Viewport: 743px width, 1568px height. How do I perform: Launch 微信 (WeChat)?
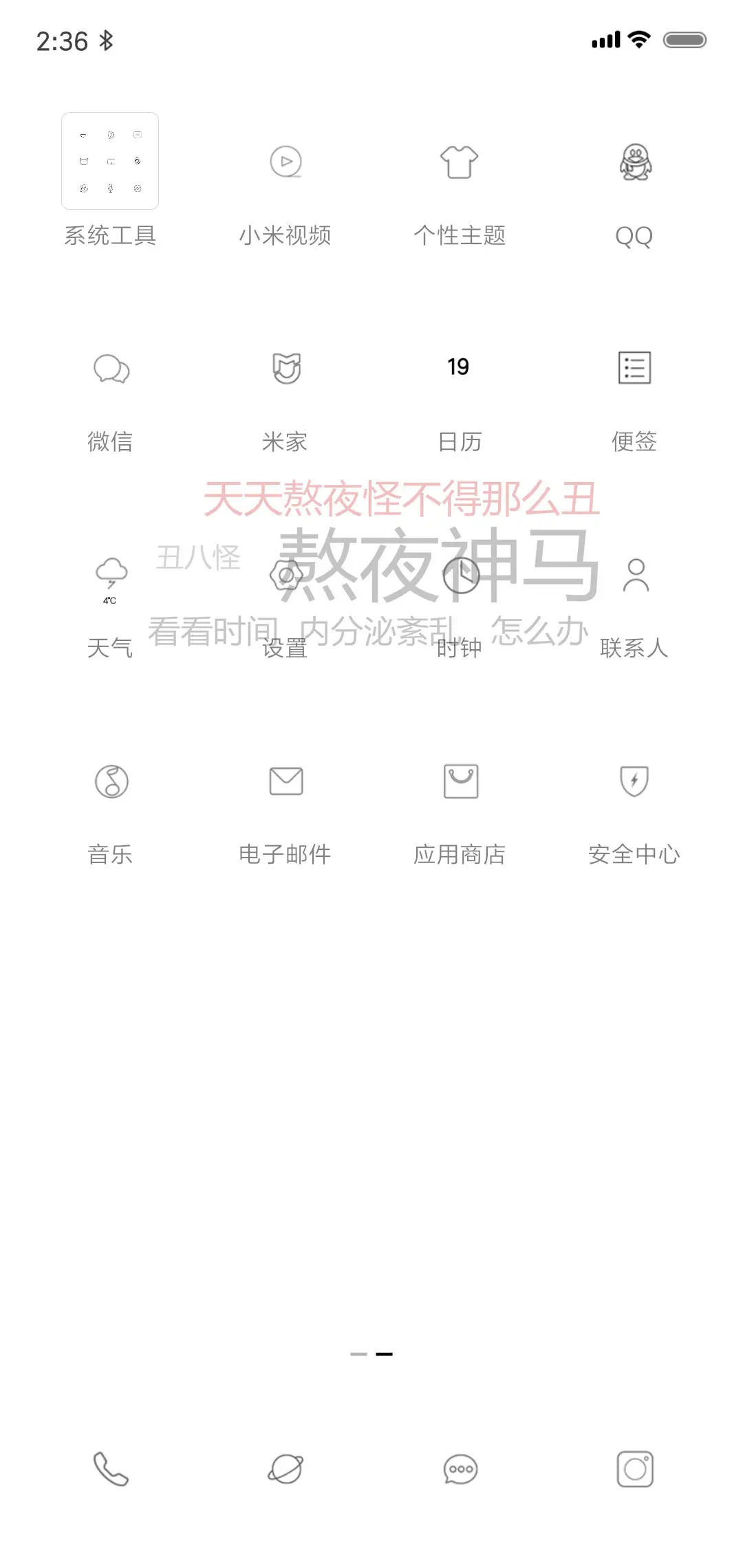coord(110,369)
